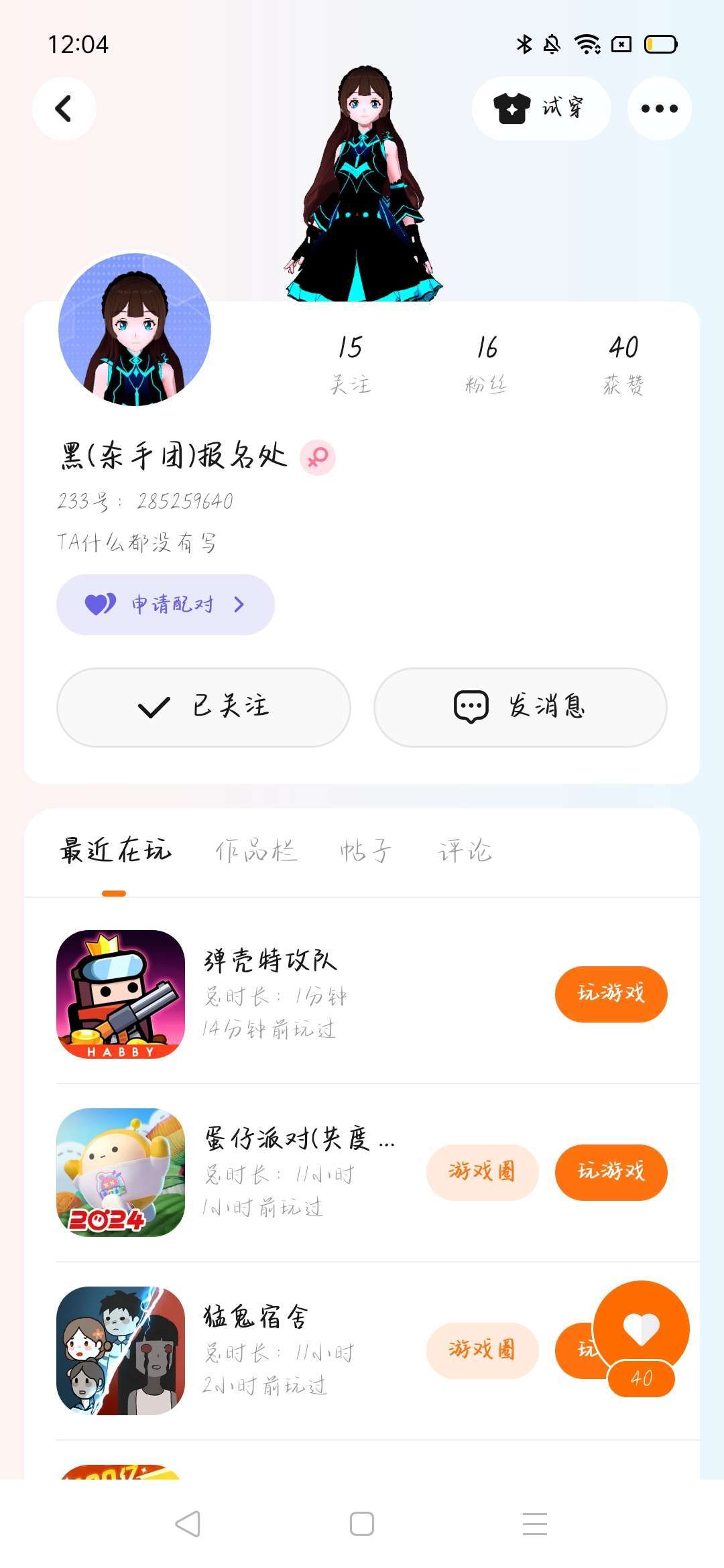The width and height of the screenshot is (724, 1568).
Task: Tap the 试穿 outfit try-on button
Action: coord(541,109)
